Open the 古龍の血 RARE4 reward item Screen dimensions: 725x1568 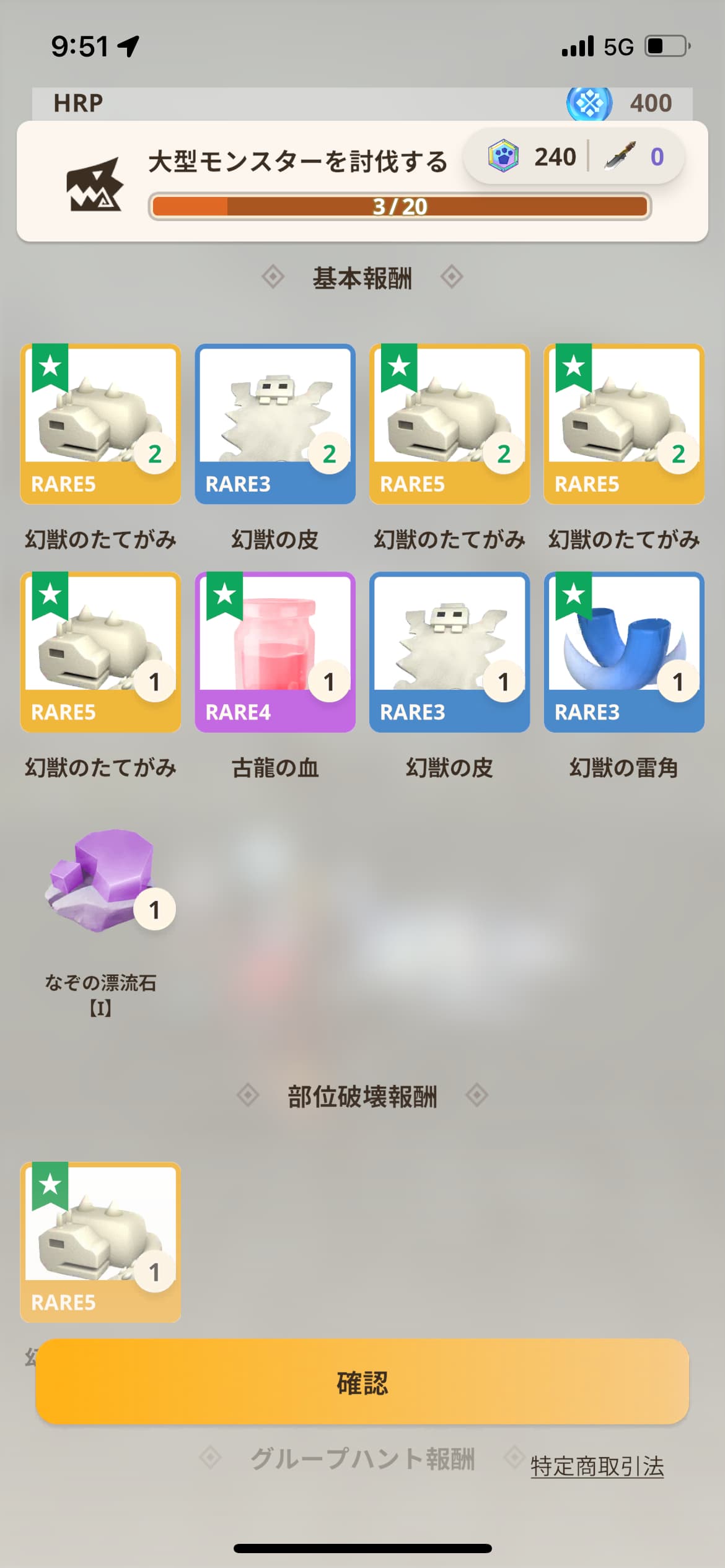click(275, 651)
